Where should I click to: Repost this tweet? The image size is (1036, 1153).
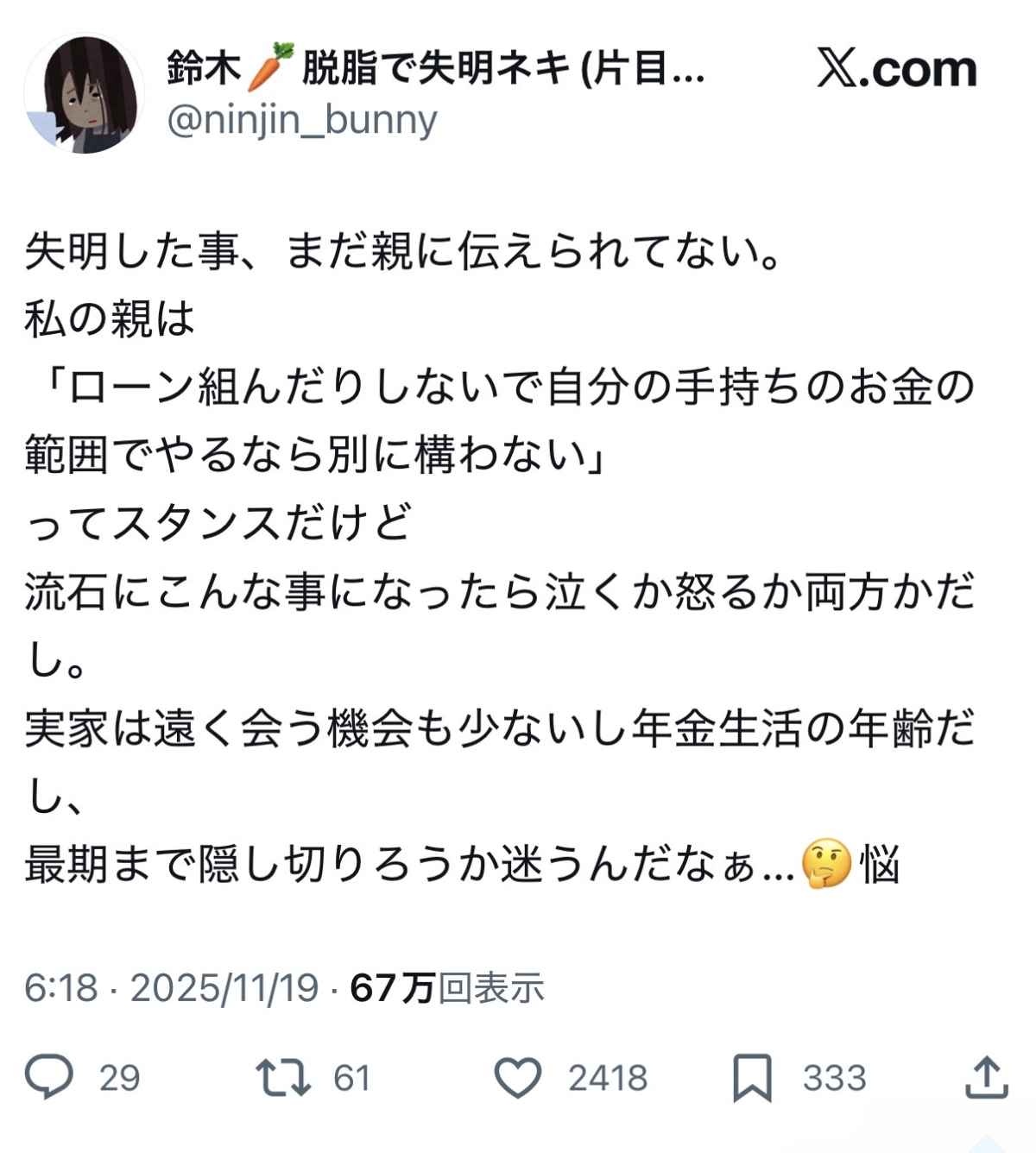tap(283, 1077)
